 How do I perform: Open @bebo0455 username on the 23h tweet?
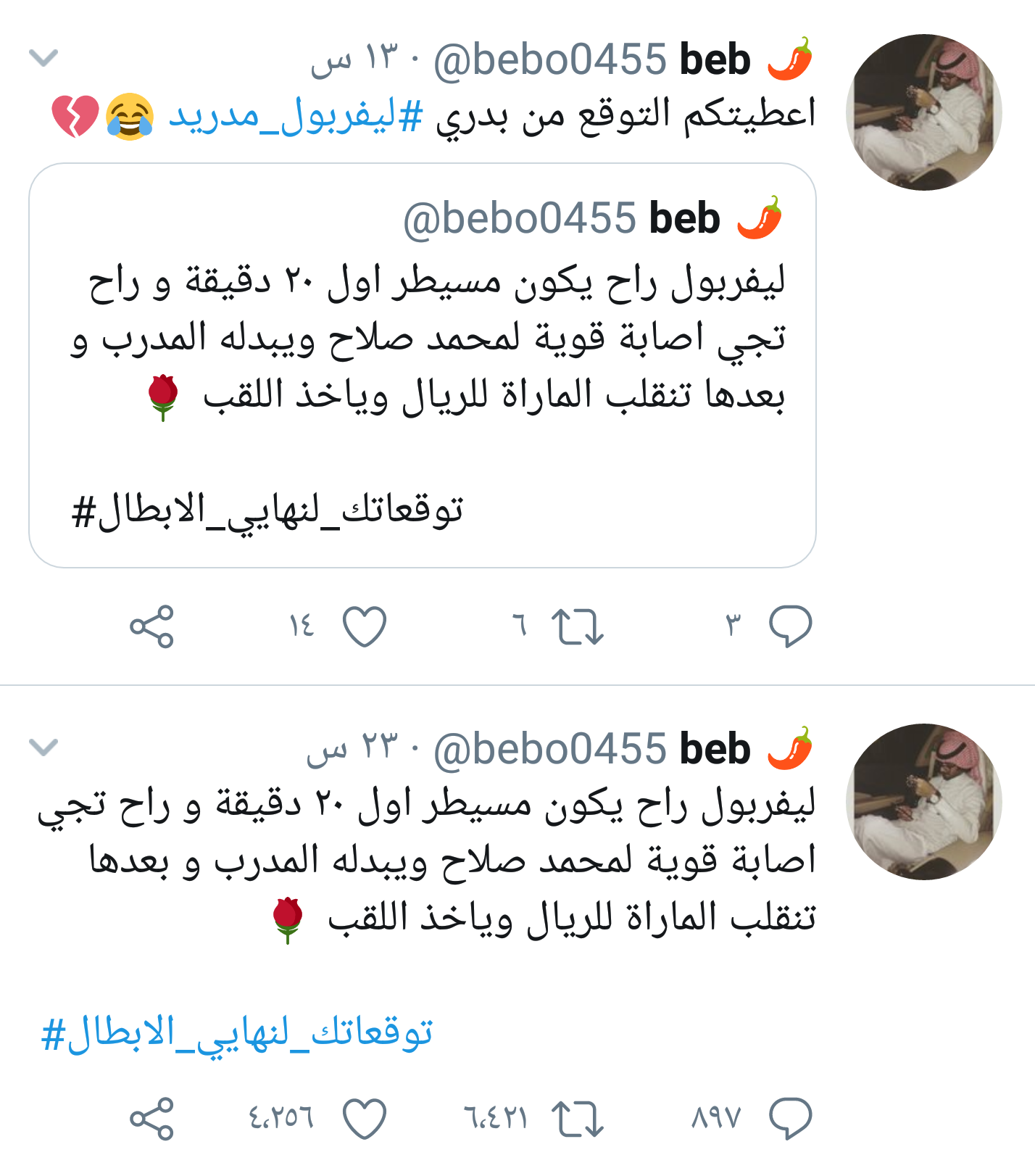click(549, 749)
